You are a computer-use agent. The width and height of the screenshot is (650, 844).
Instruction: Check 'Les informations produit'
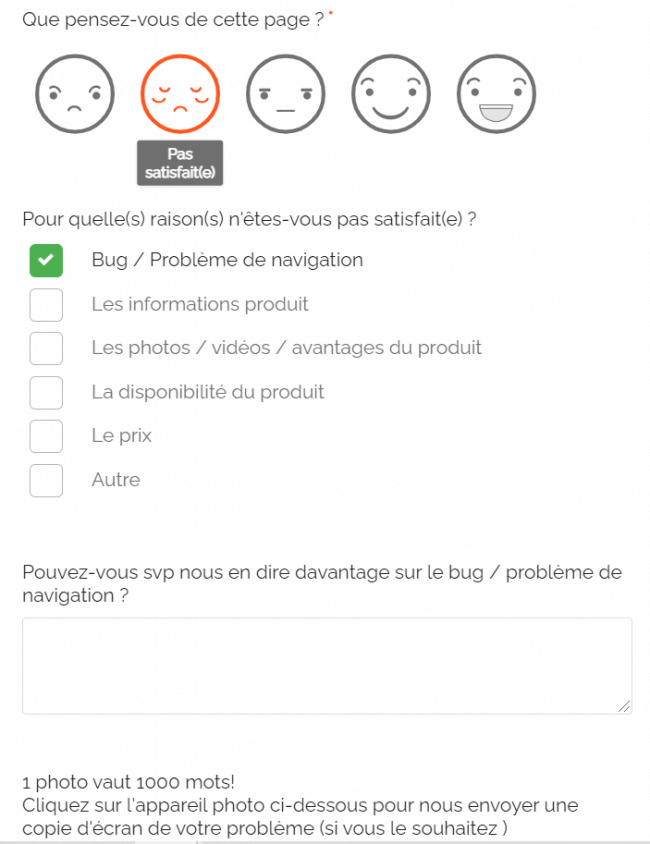(x=46, y=304)
